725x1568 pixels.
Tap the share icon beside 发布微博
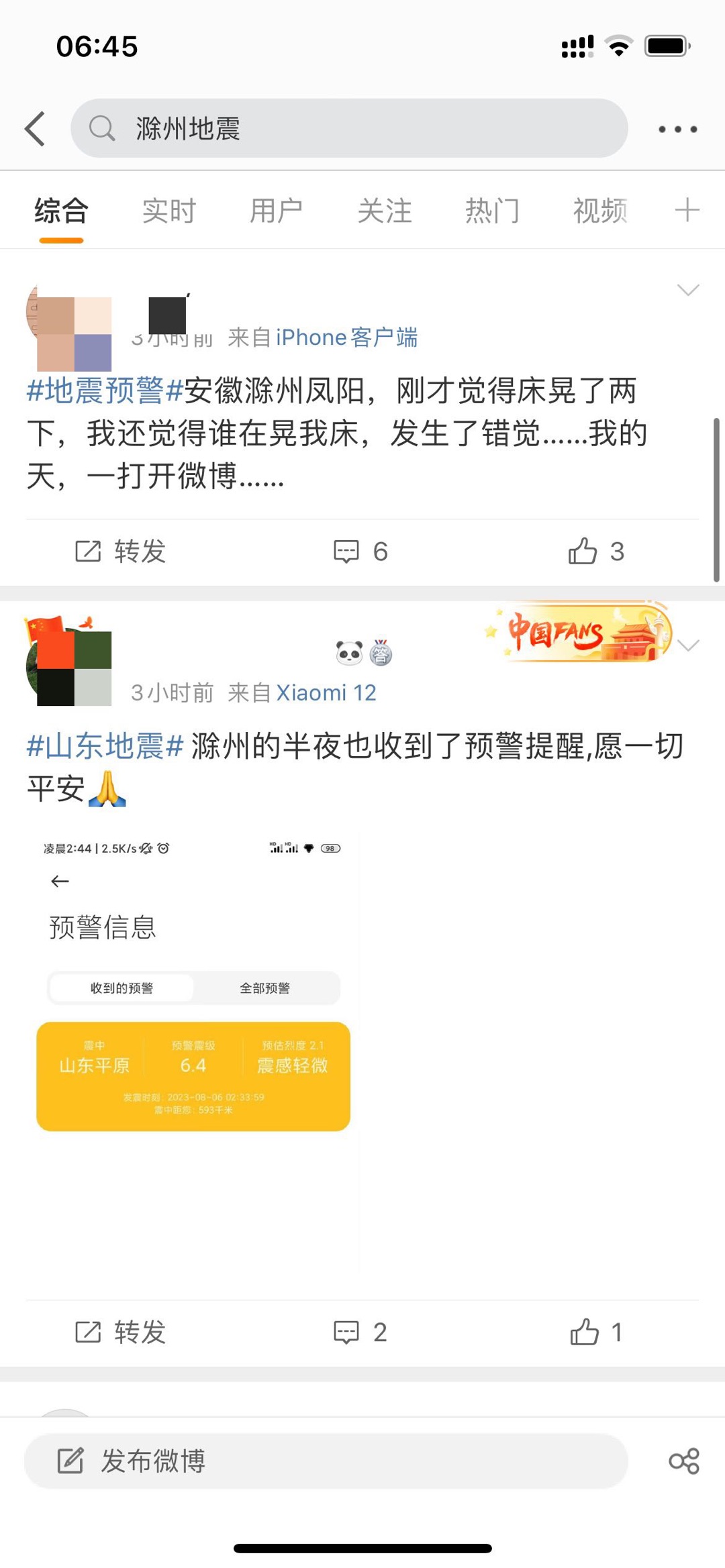683,1461
